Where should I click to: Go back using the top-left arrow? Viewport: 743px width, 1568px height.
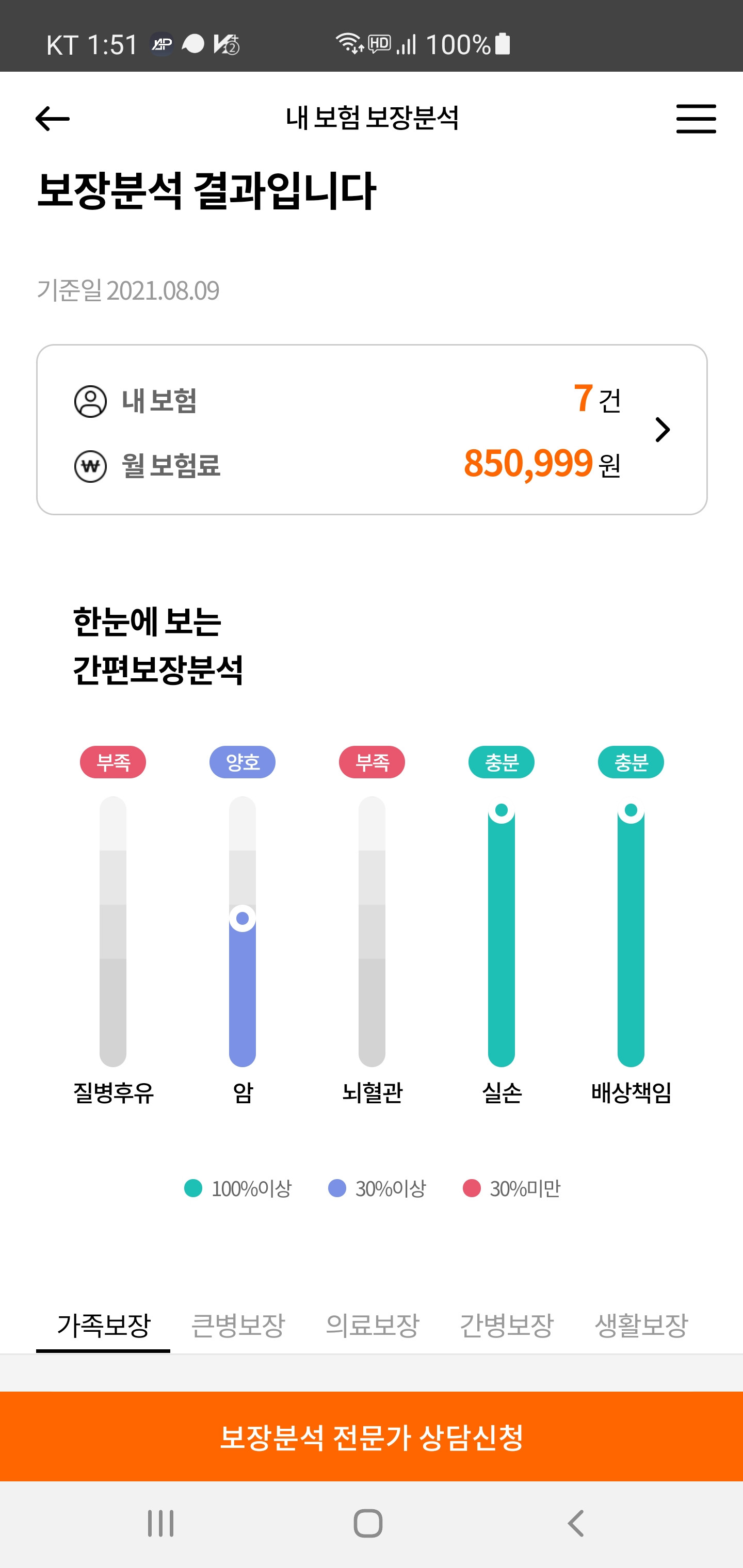(x=53, y=119)
